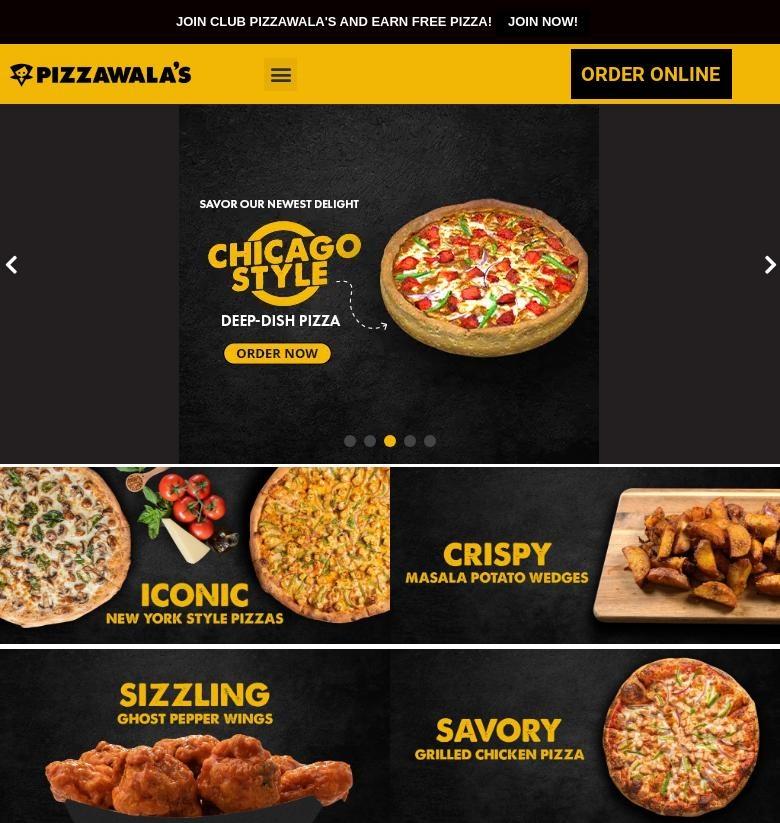
Task: Select the fourth carousel dot
Action: (x=410, y=441)
